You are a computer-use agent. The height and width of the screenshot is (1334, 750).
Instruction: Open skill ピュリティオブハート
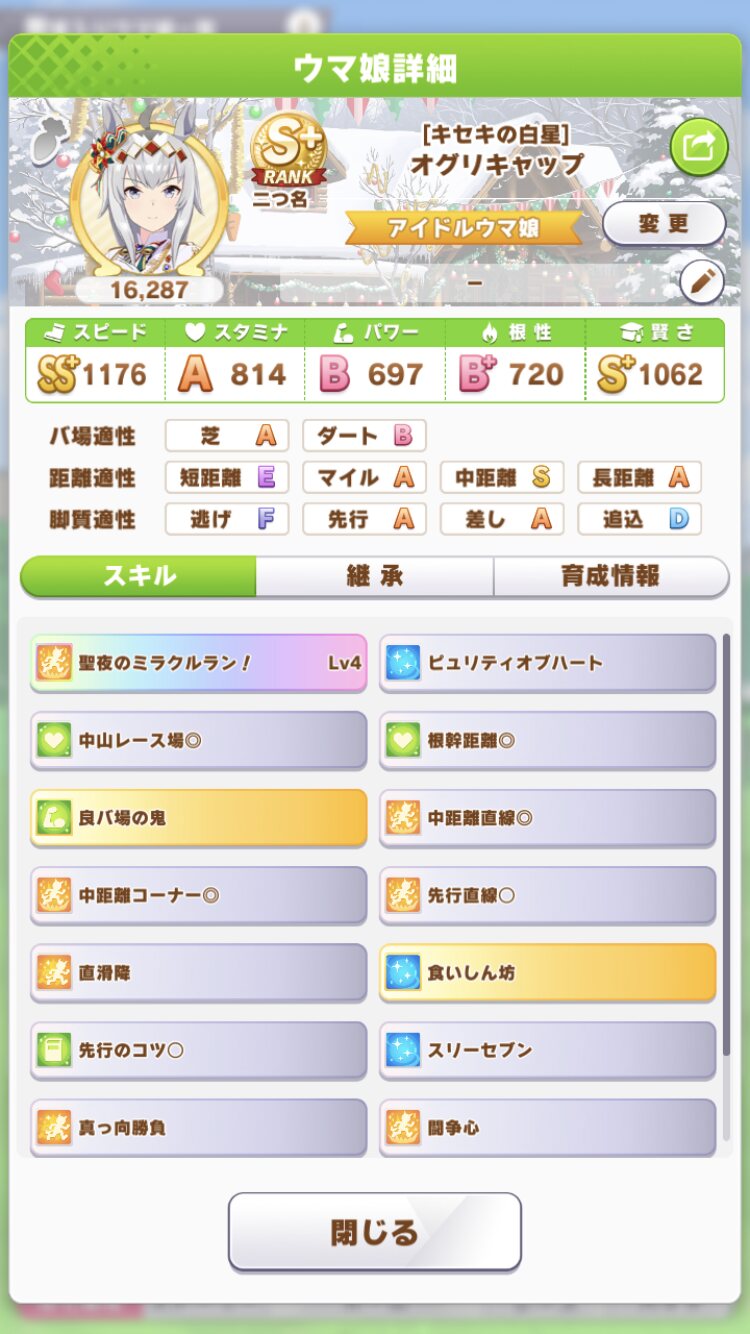(548, 663)
